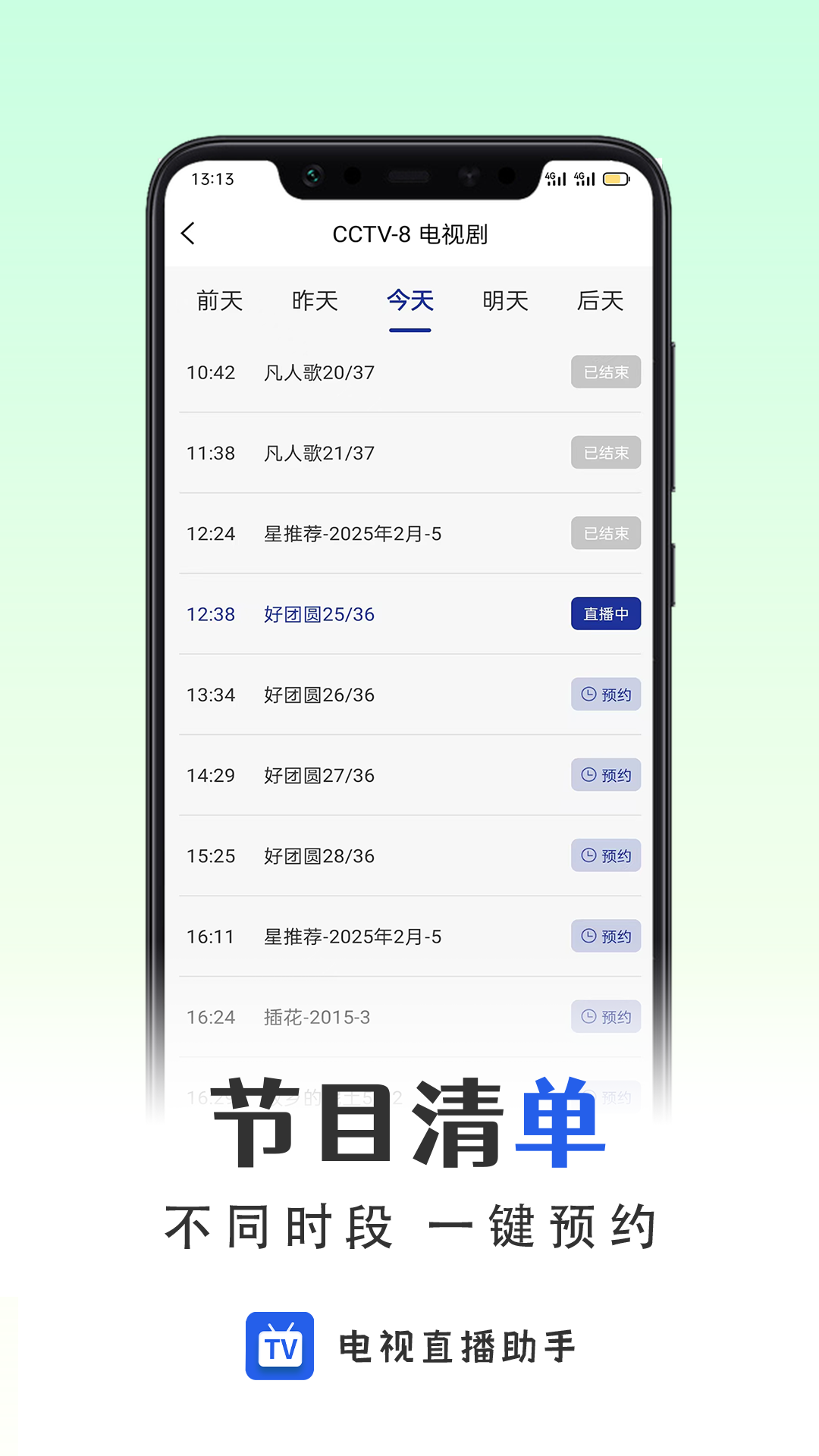Open the 昨天 program listing
Image resolution: width=819 pixels, height=1456 pixels.
pos(314,300)
